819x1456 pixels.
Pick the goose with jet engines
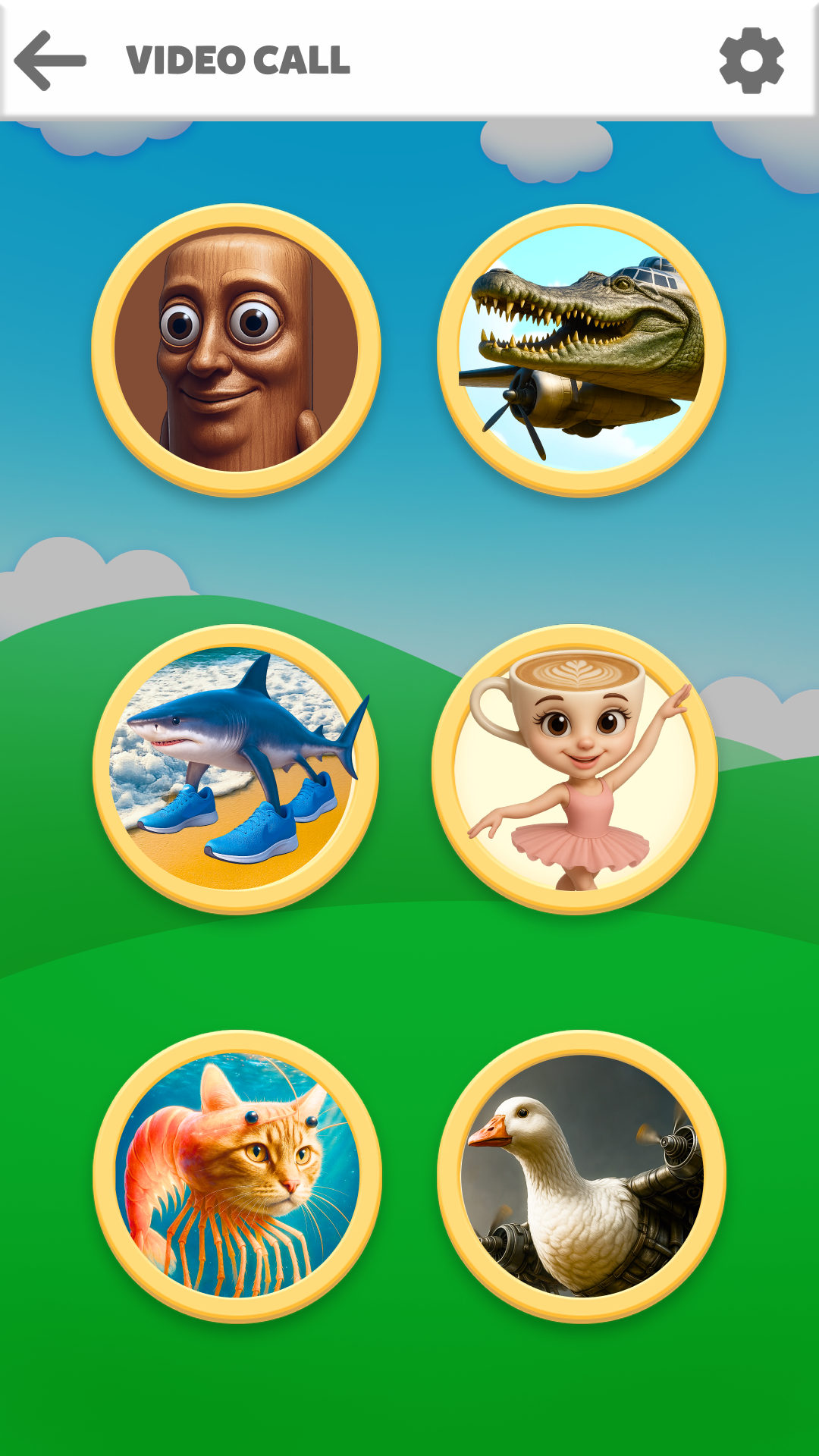582,1175
